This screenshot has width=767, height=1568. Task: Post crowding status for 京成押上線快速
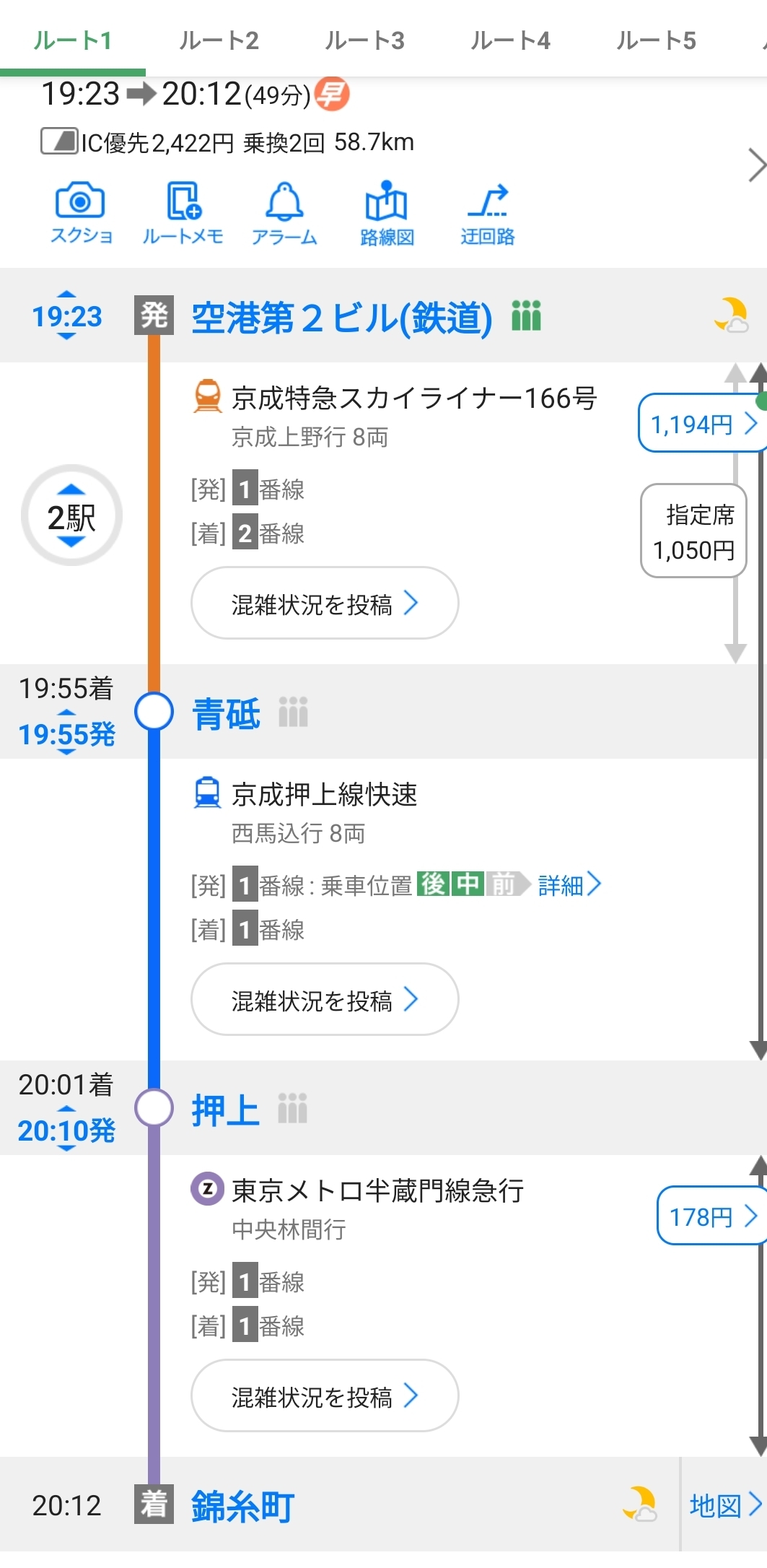pos(324,1000)
